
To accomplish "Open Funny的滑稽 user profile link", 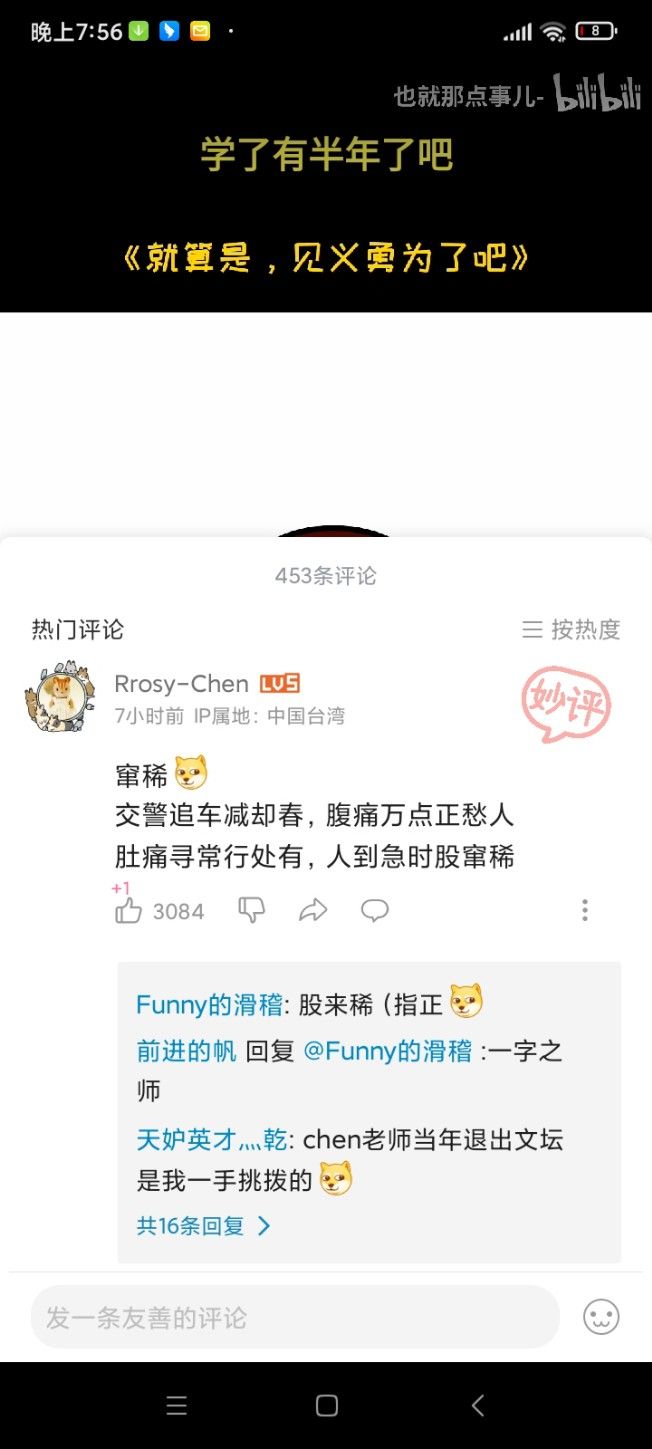I will pyautogui.click(x=209, y=1004).
